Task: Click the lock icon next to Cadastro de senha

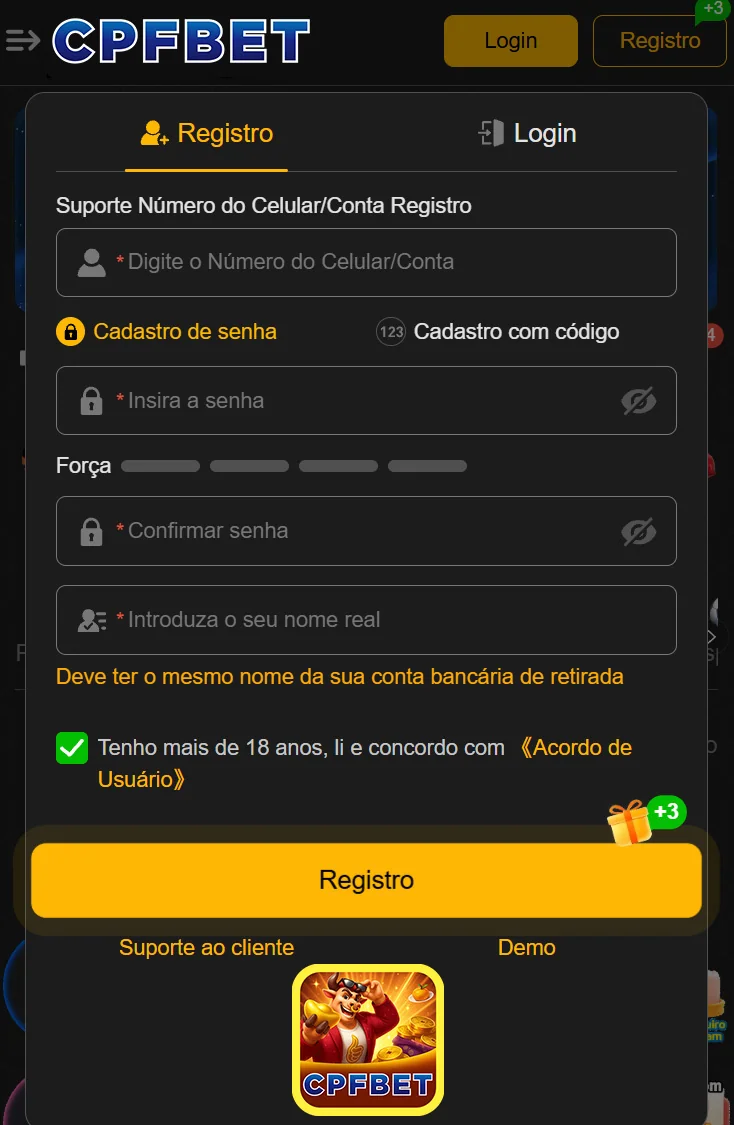Action: [x=70, y=331]
